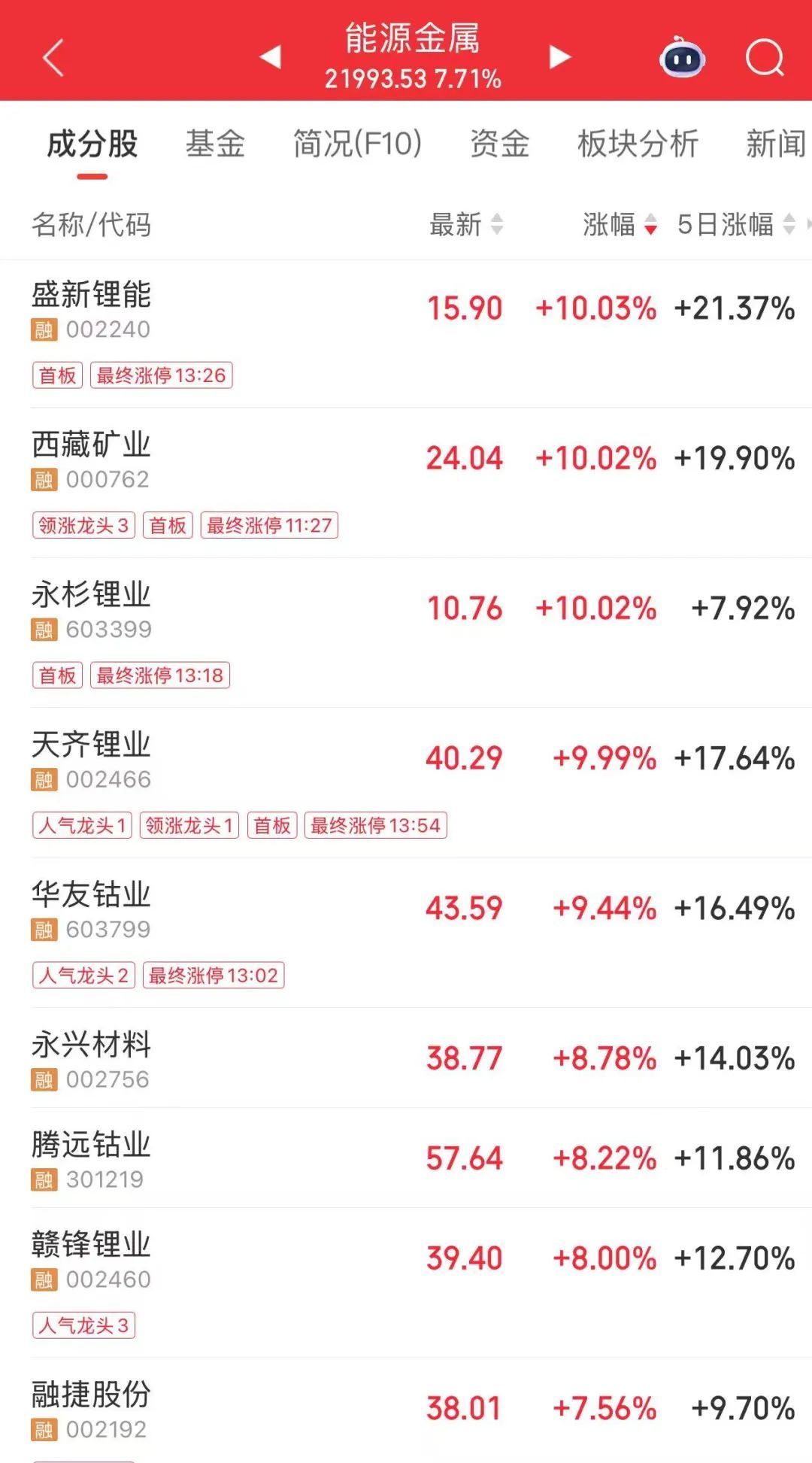
Task: Open the 简况(F10) tab
Action: [x=357, y=144]
